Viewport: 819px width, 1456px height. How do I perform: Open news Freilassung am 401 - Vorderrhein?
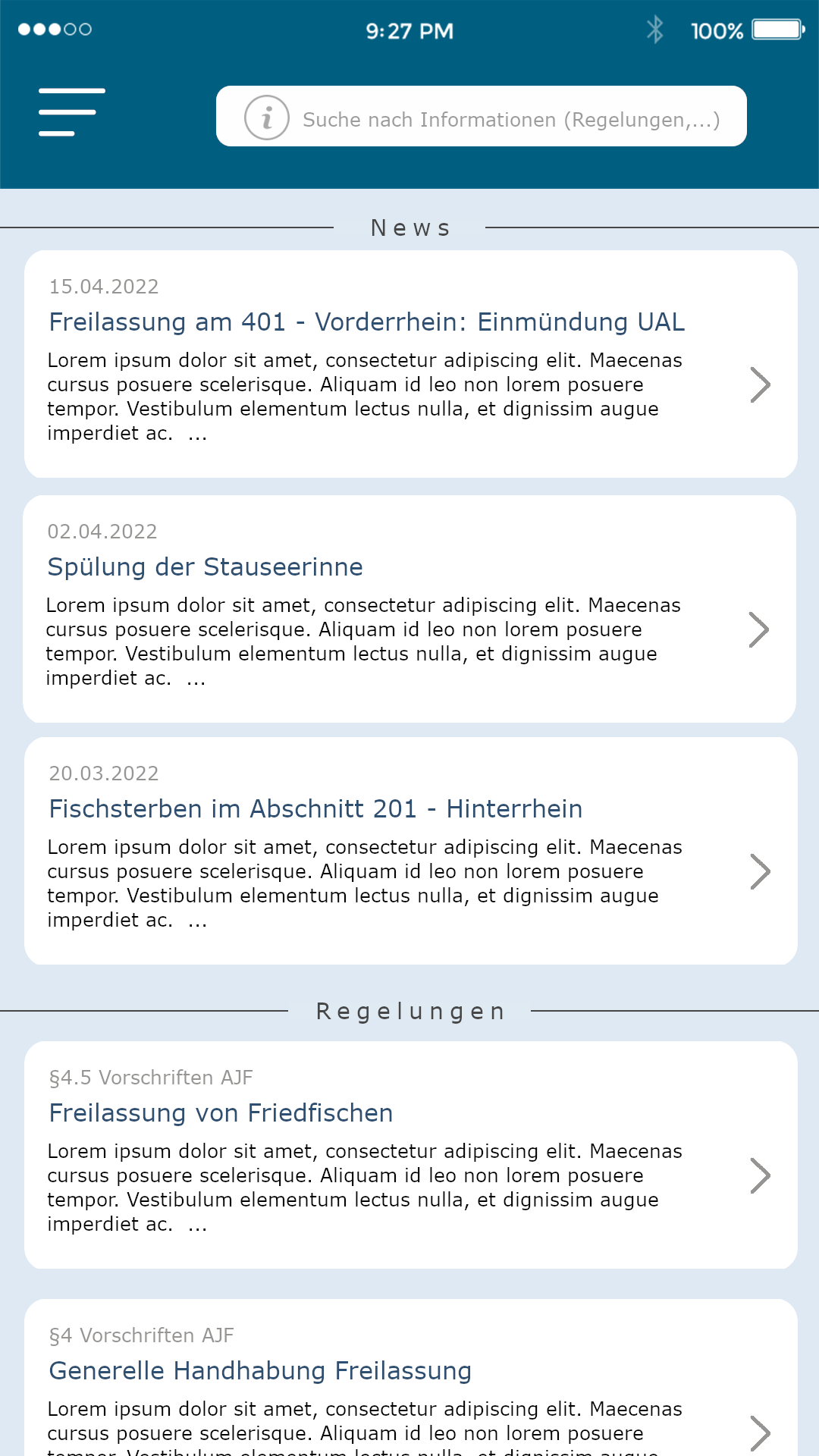tap(409, 364)
